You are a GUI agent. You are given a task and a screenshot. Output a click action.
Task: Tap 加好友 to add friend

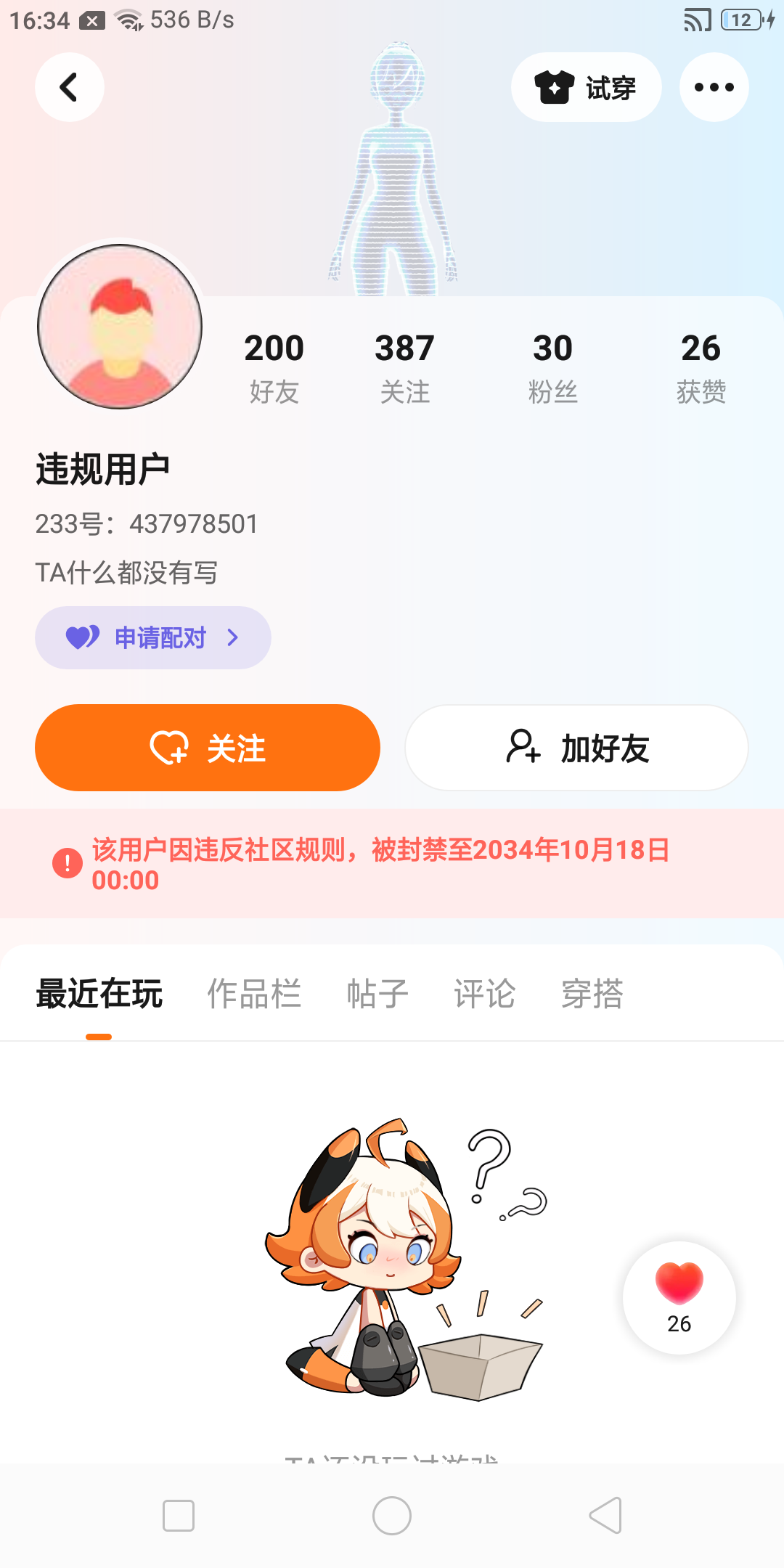[x=576, y=748]
